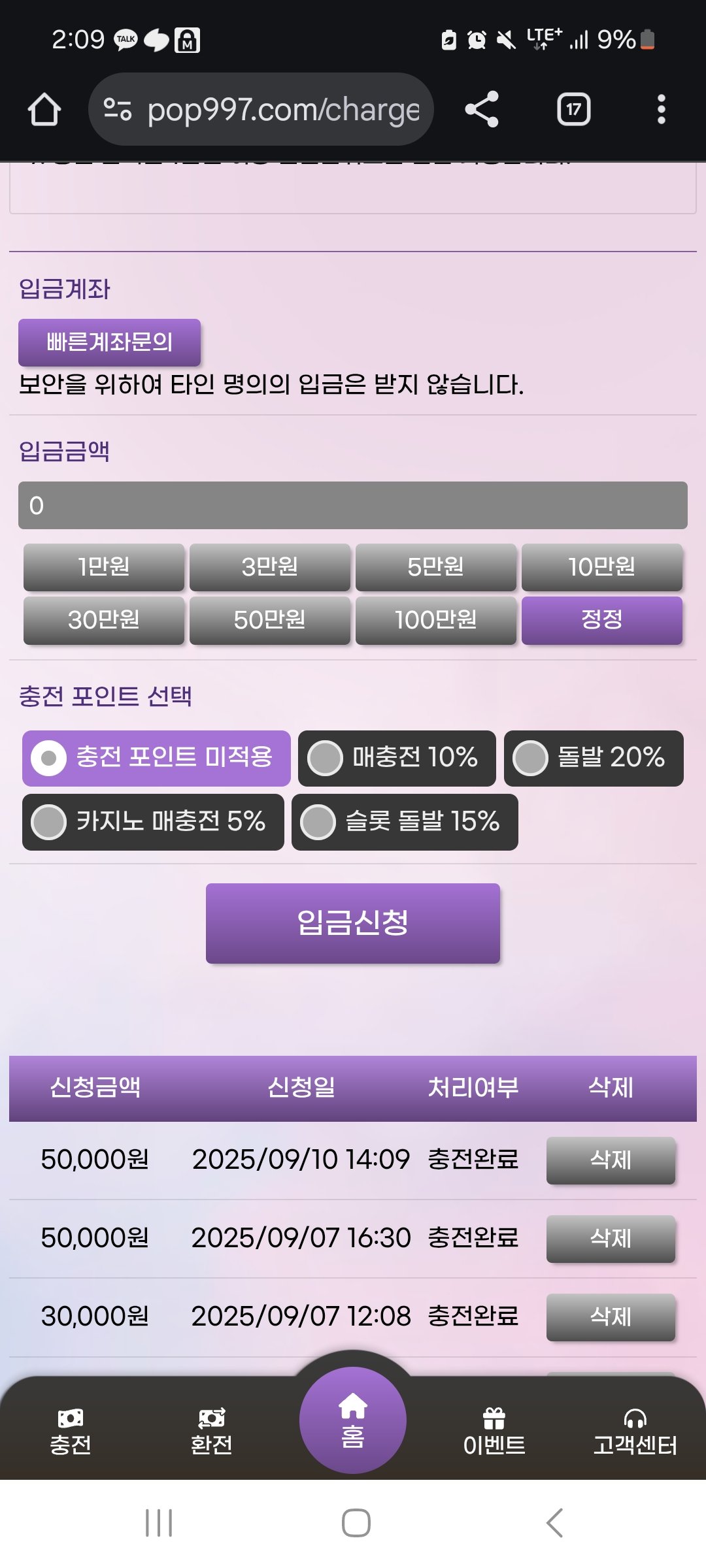The width and height of the screenshot is (706, 1568).
Task: Share this page with the share icon
Action: click(482, 109)
